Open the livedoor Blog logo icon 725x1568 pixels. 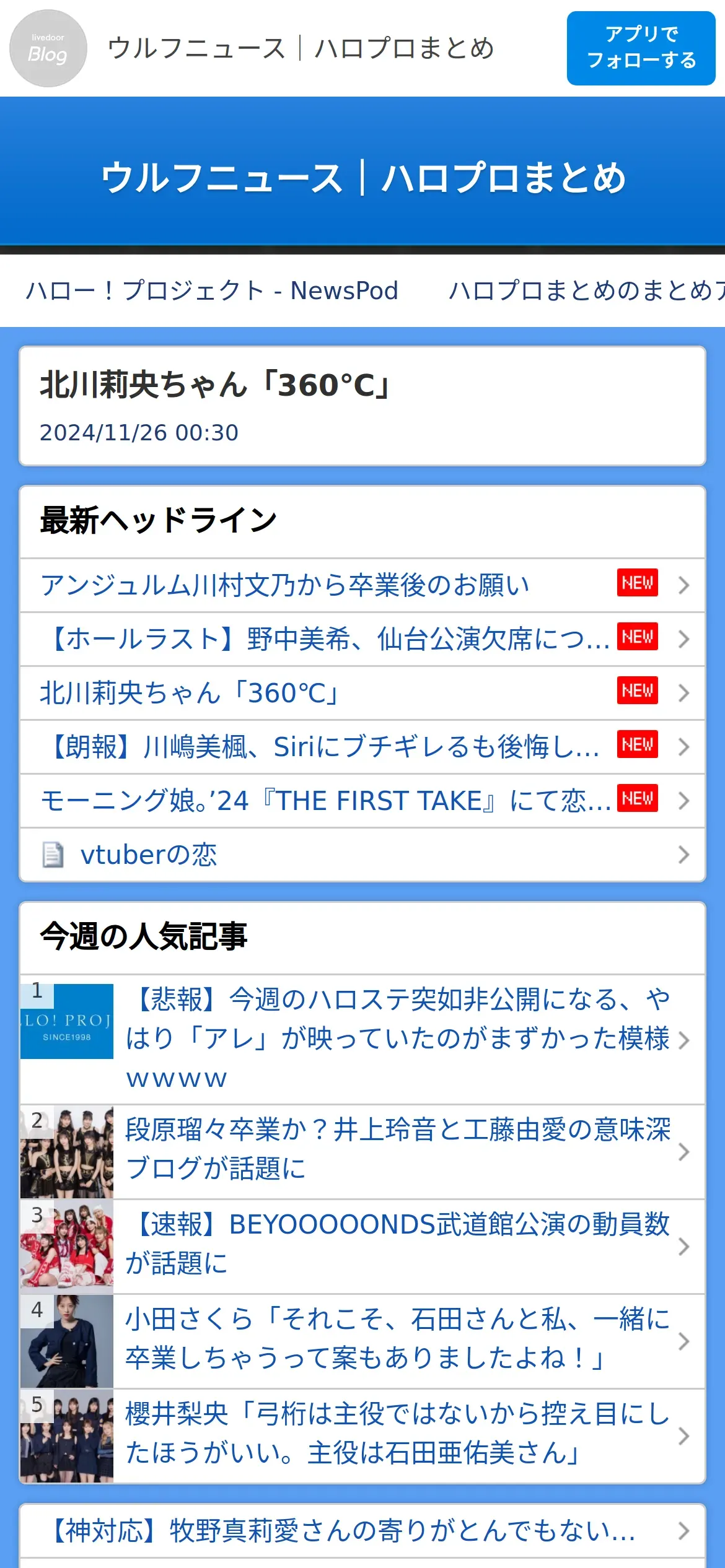tap(48, 48)
